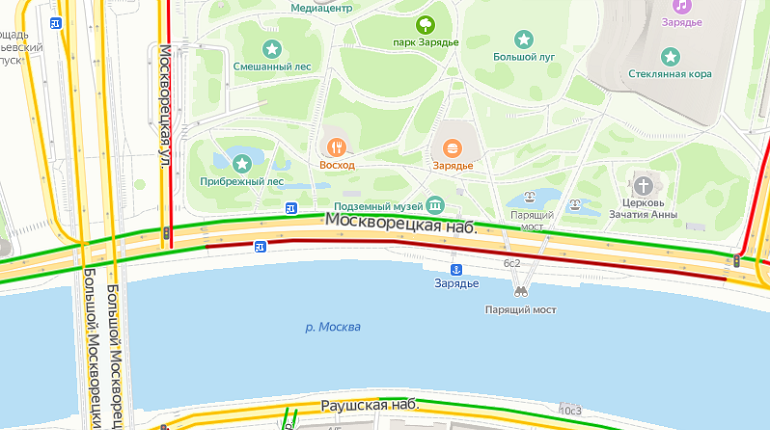Open the Стеклянная кора star marker
Viewport: 770px width, 430px height.
click(x=670, y=56)
